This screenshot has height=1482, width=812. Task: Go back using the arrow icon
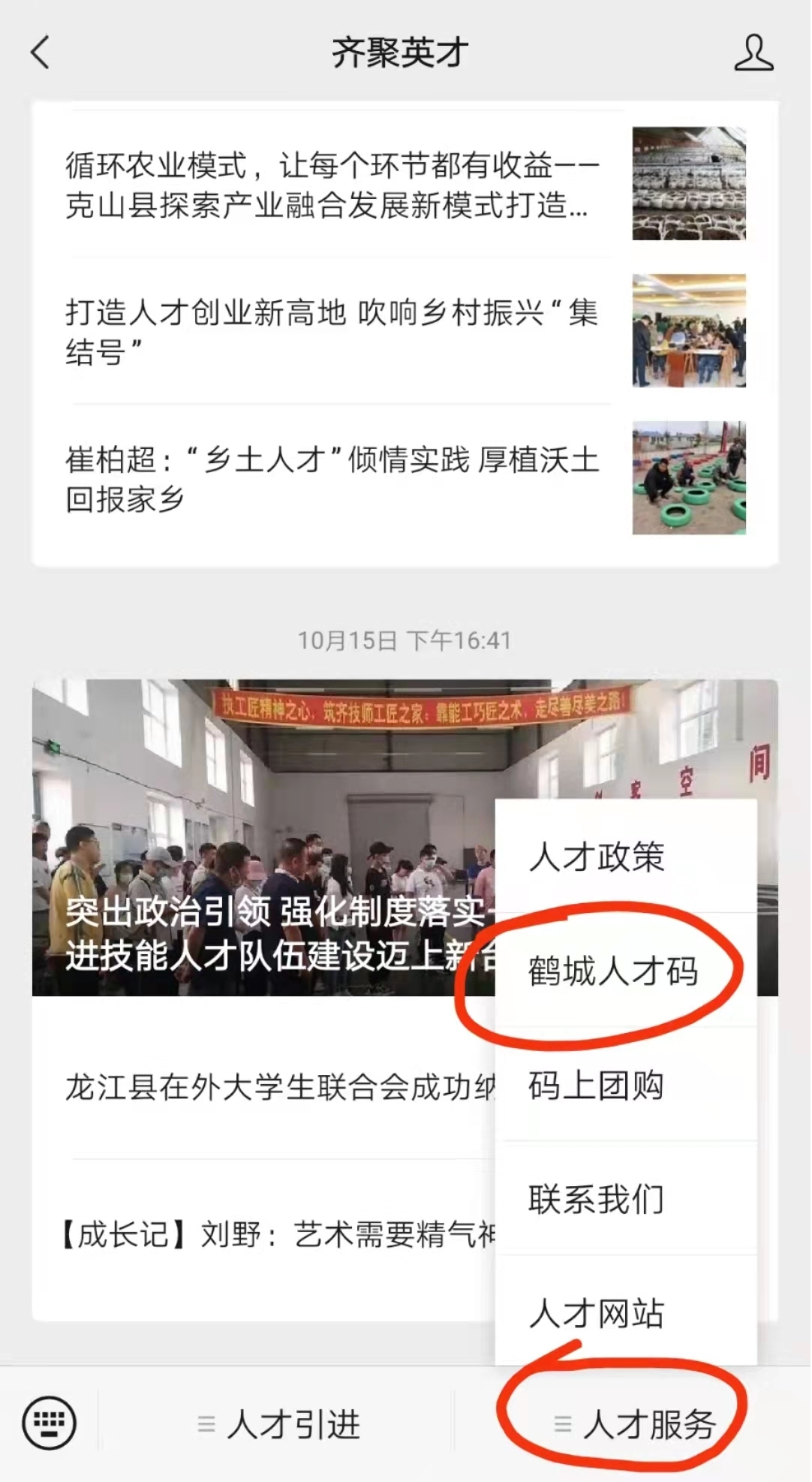[x=41, y=53]
